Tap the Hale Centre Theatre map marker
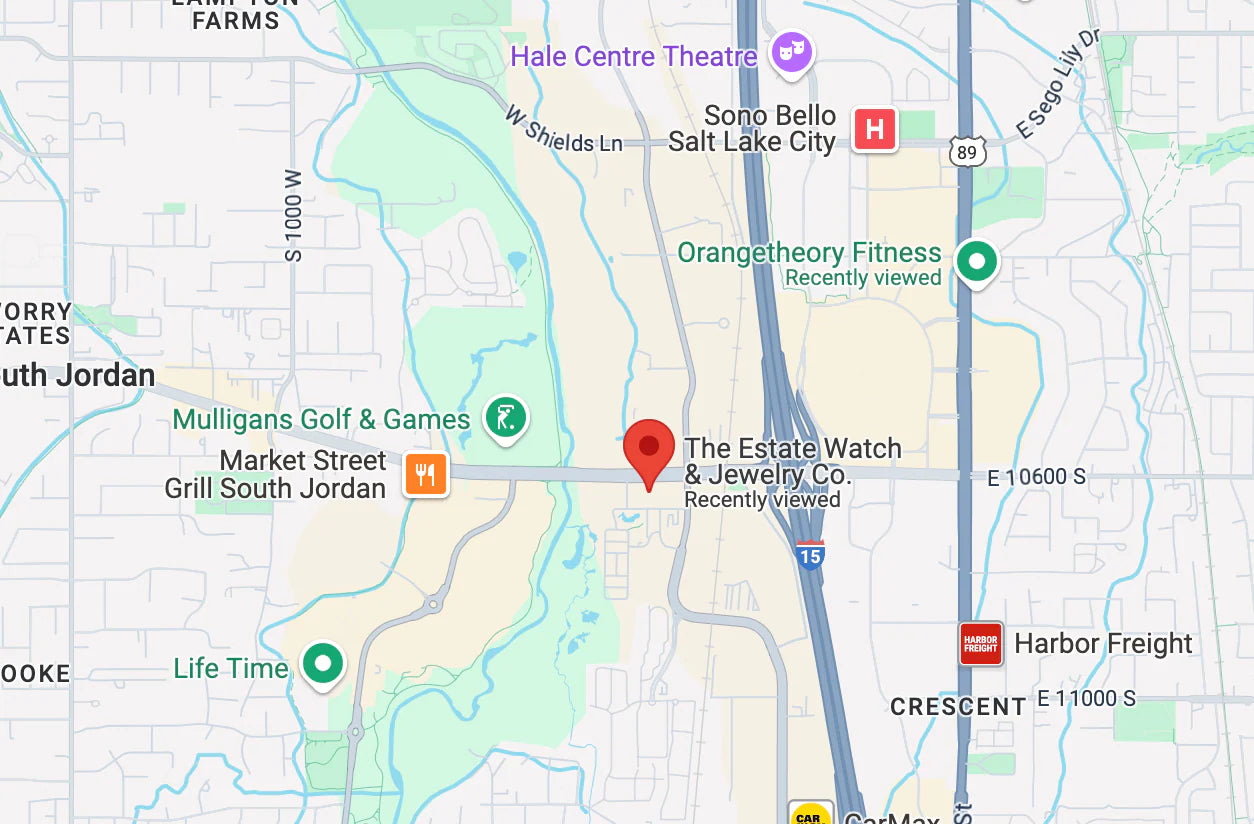Screen dimensions: 1254x824 pyautogui.click(x=791, y=51)
